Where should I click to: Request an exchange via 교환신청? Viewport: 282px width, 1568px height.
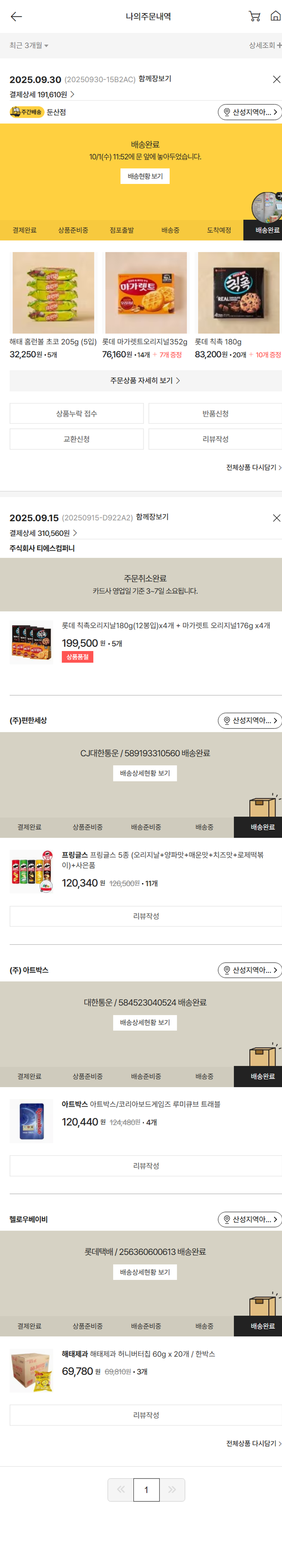point(77,439)
